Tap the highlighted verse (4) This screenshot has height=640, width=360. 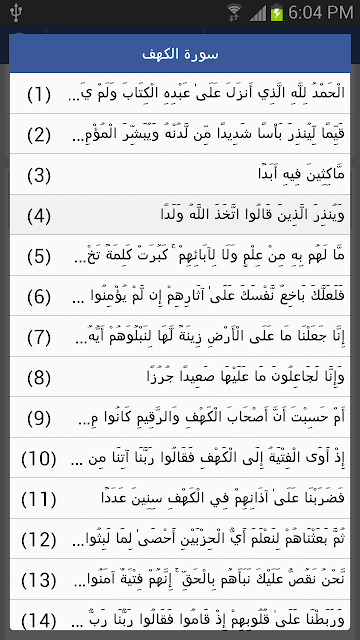click(x=180, y=215)
